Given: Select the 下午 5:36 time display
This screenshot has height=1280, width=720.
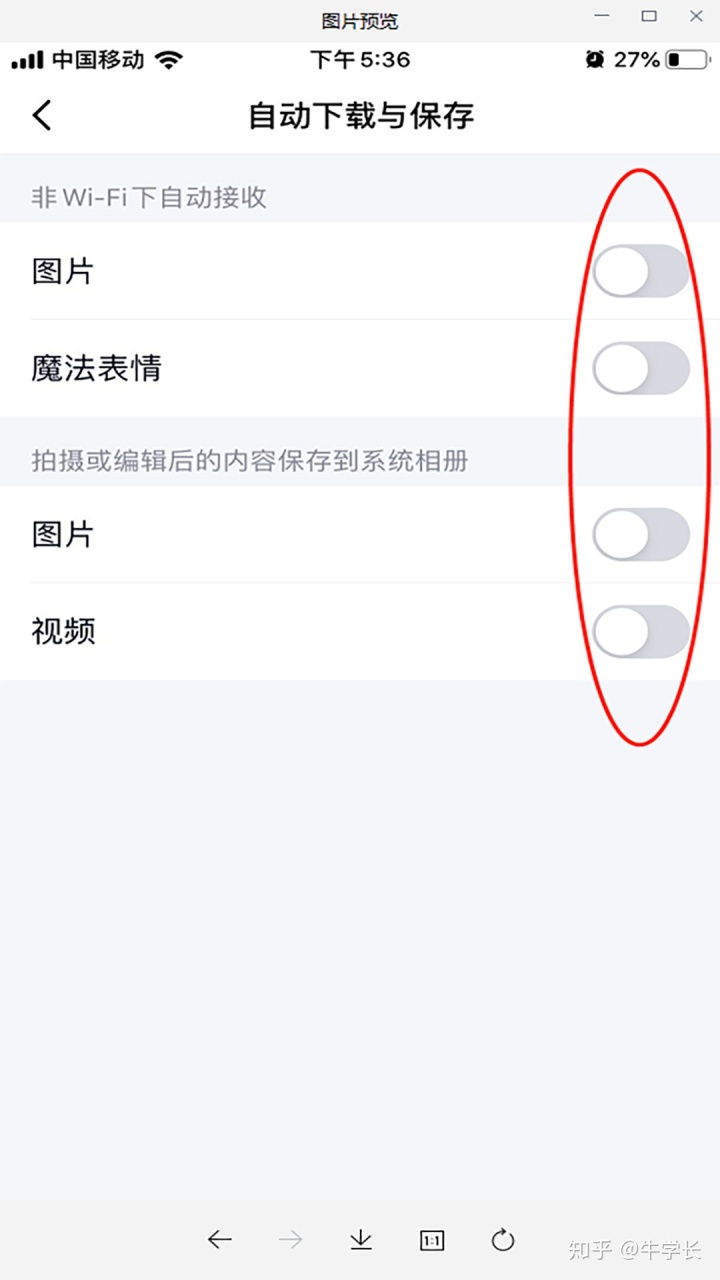Looking at the screenshot, I should pos(360,59).
